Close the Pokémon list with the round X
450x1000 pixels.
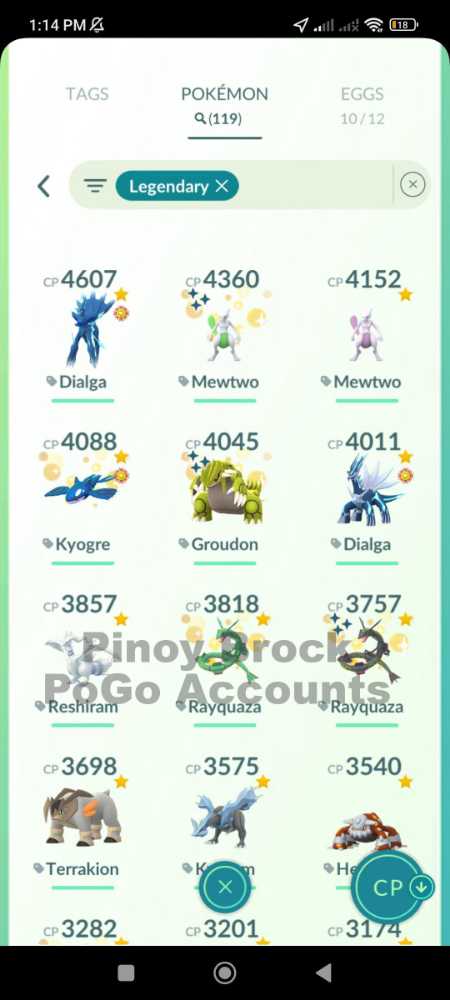(x=224, y=886)
